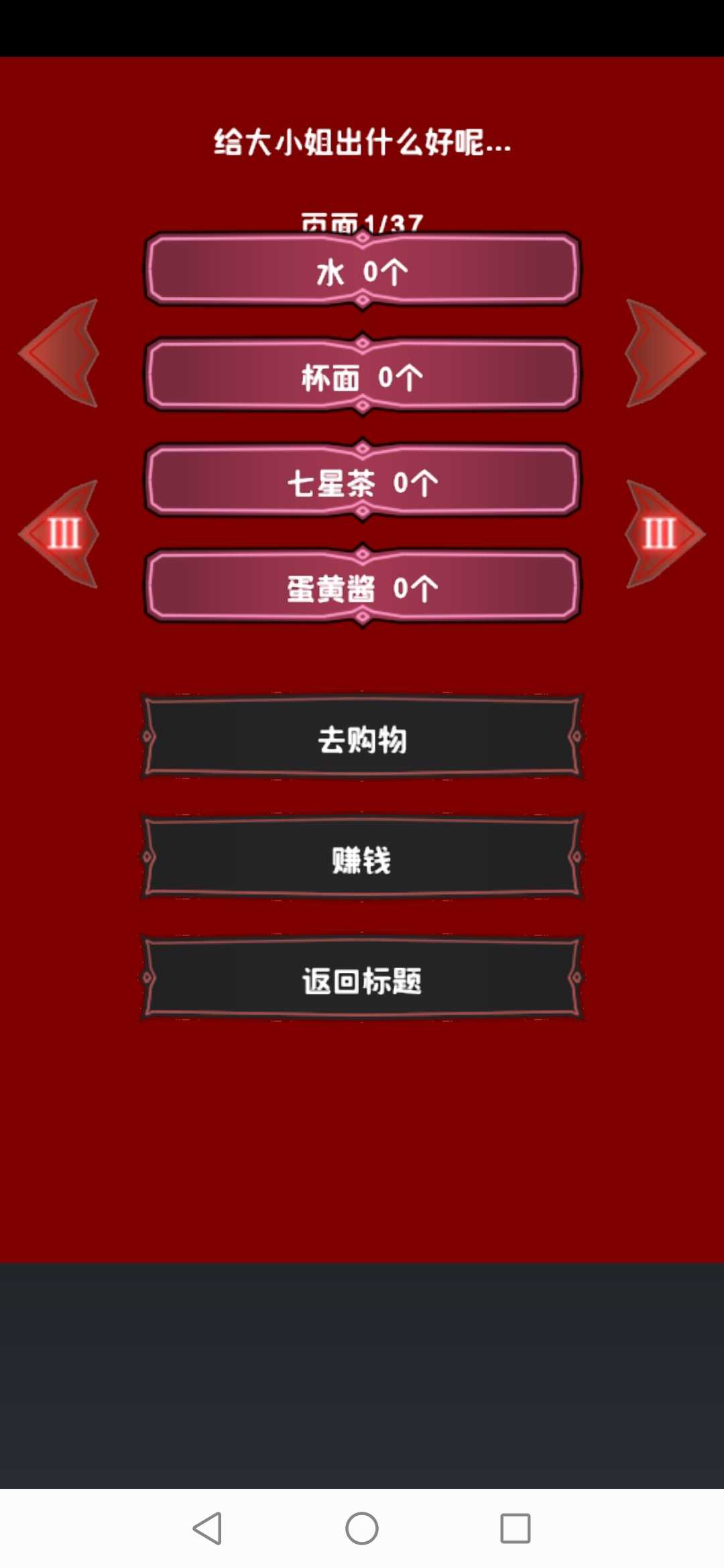Screen dimensions: 724x1568
Task: Choose 杯面 to give
Action: point(362,377)
